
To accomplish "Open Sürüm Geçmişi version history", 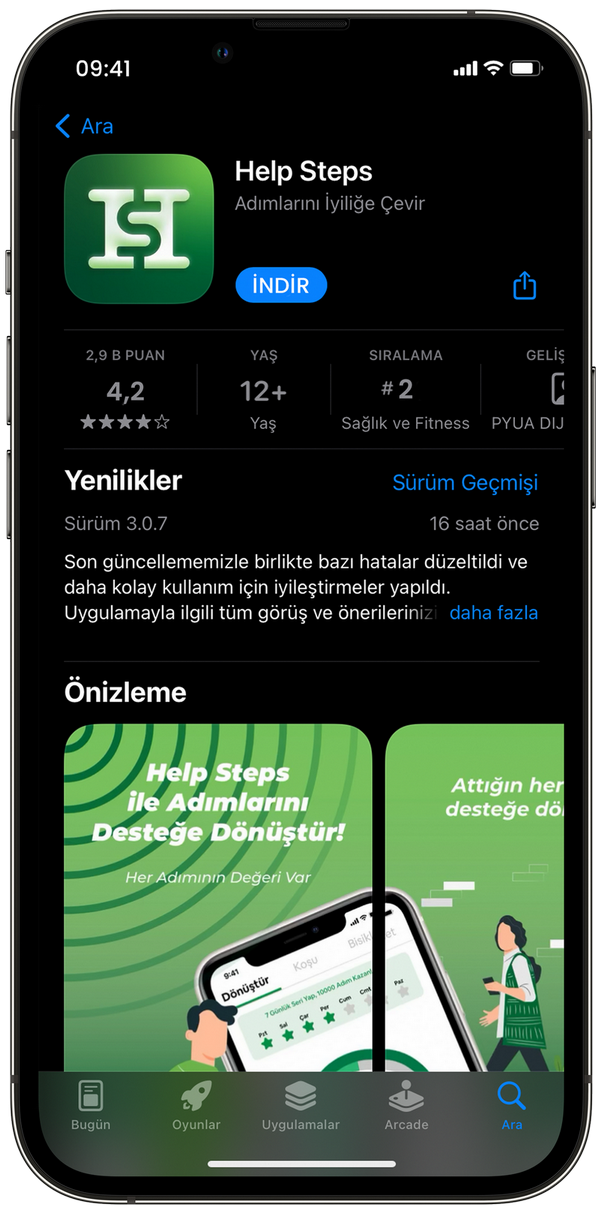I will pos(465,482).
